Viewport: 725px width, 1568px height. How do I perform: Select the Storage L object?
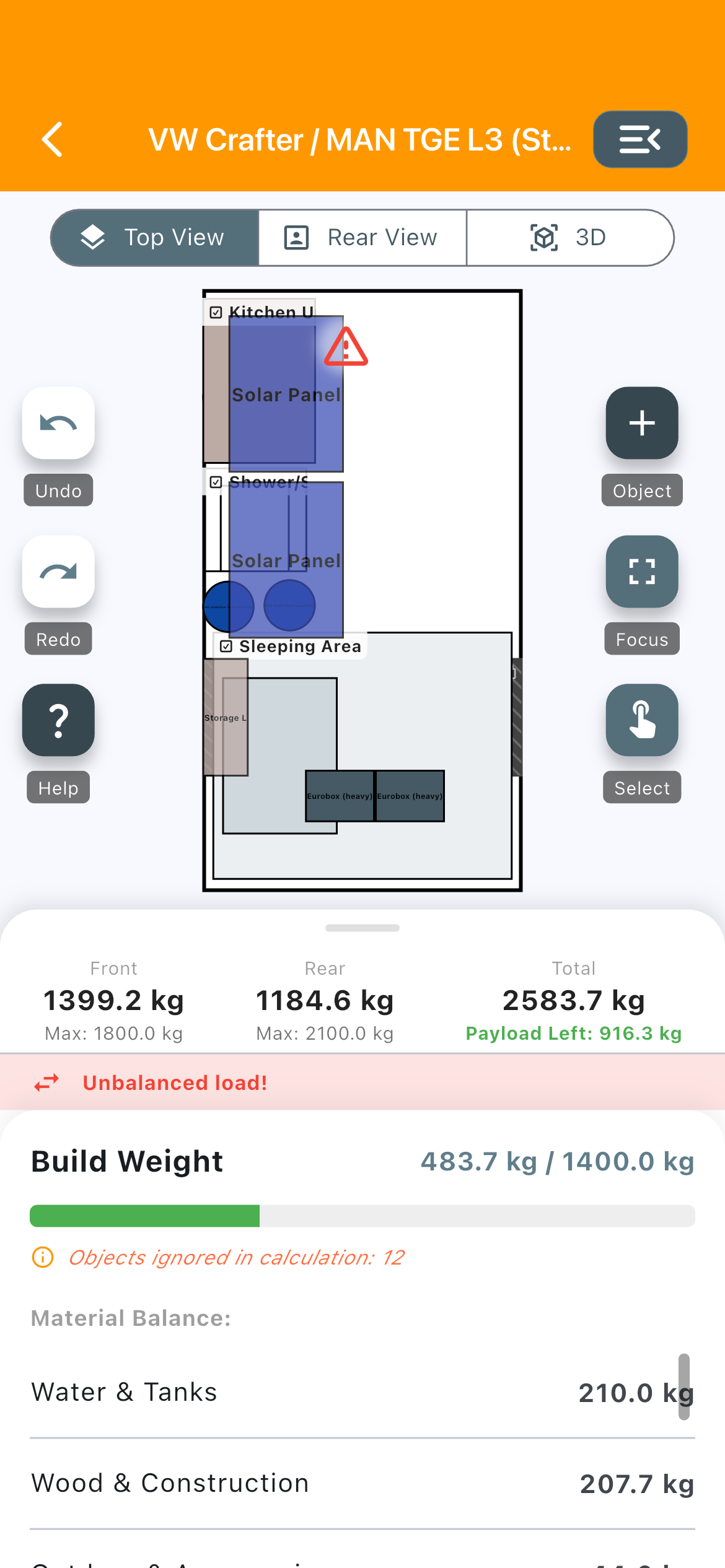226,717
